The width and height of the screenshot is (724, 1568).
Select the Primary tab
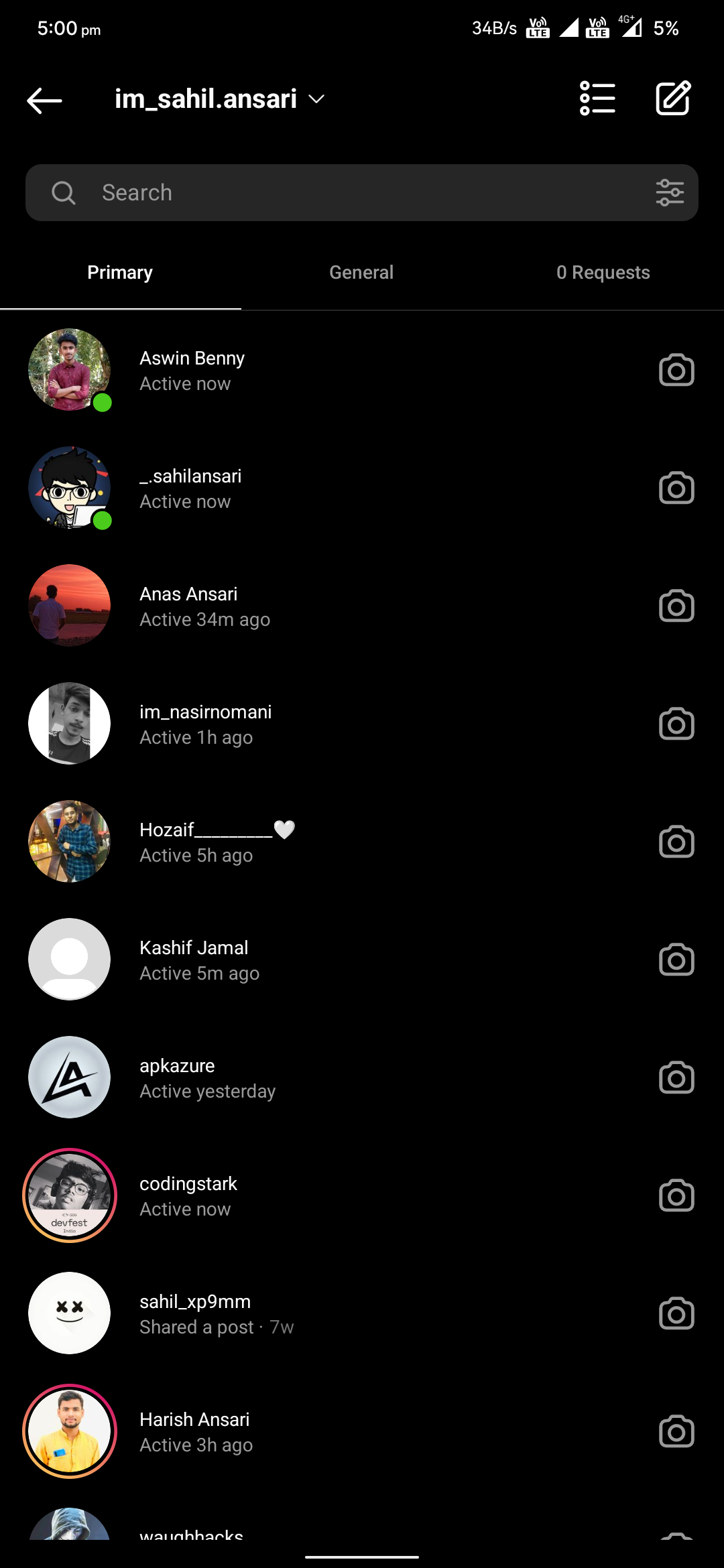coord(120,273)
